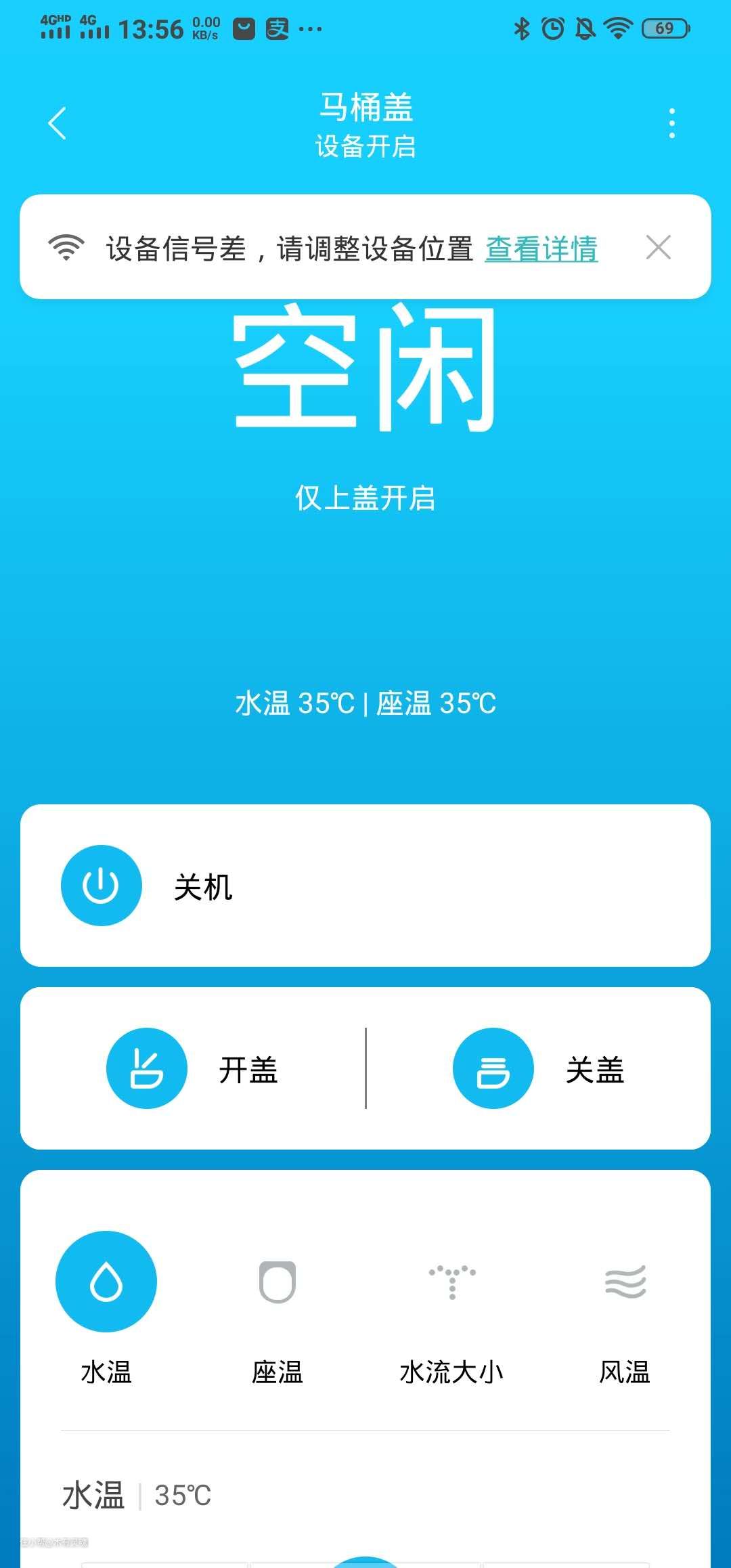The image size is (731, 1568).
Task: Select the 水温 setting tab
Action: click(x=106, y=1282)
